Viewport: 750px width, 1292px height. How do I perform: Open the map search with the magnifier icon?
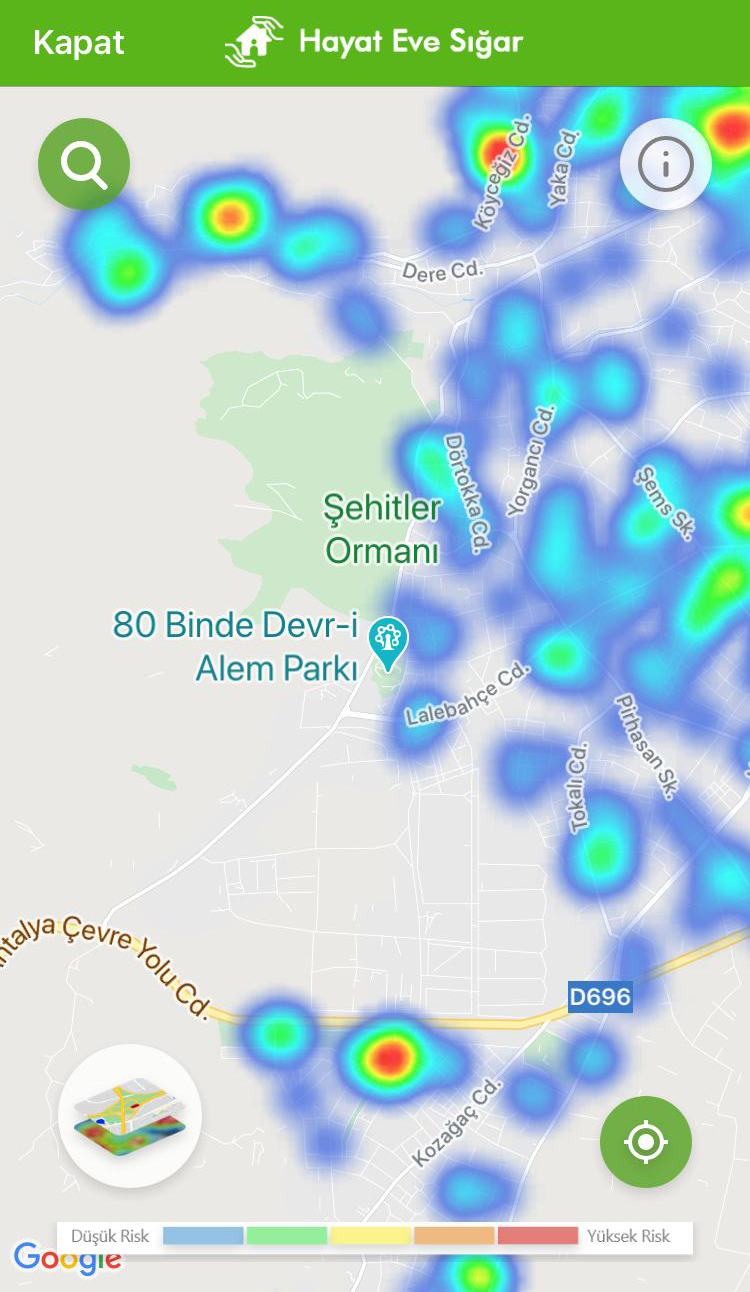click(84, 163)
